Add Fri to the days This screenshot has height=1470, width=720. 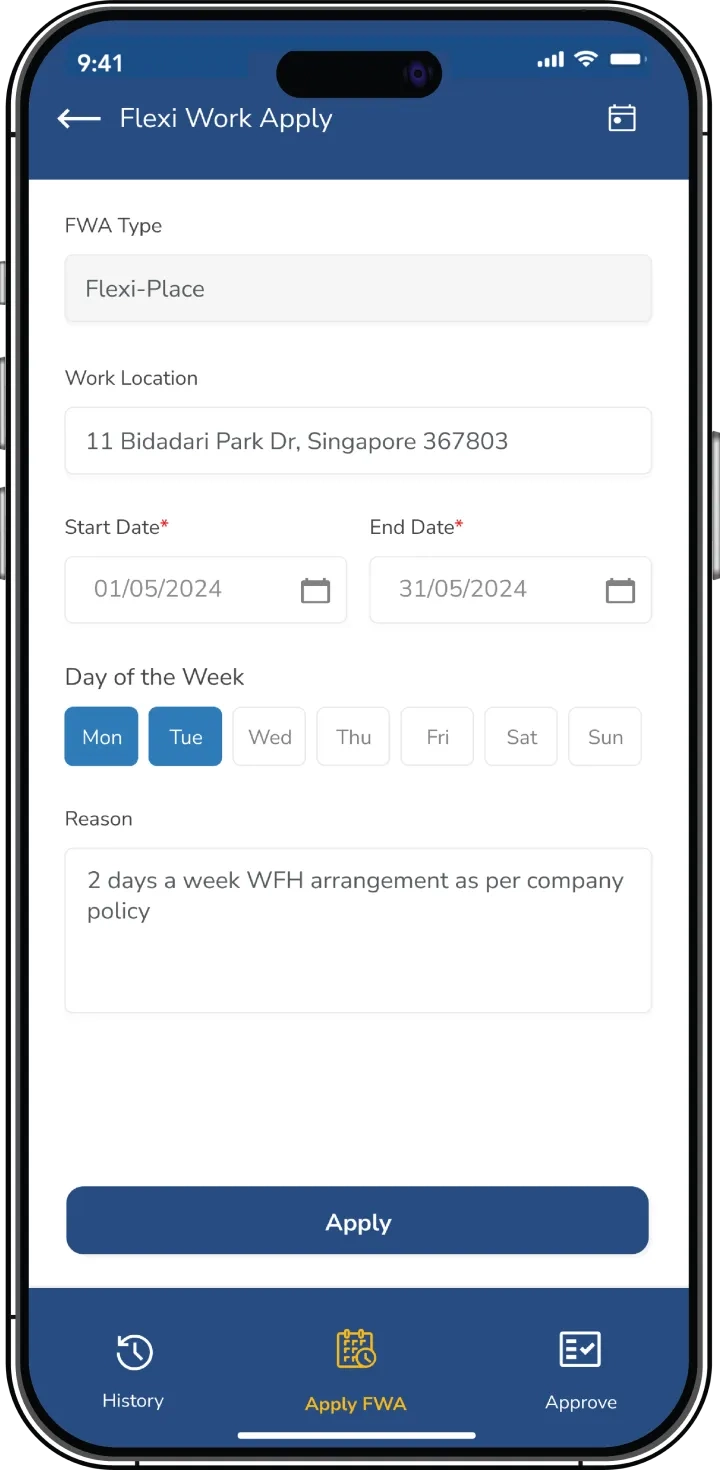click(438, 737)
